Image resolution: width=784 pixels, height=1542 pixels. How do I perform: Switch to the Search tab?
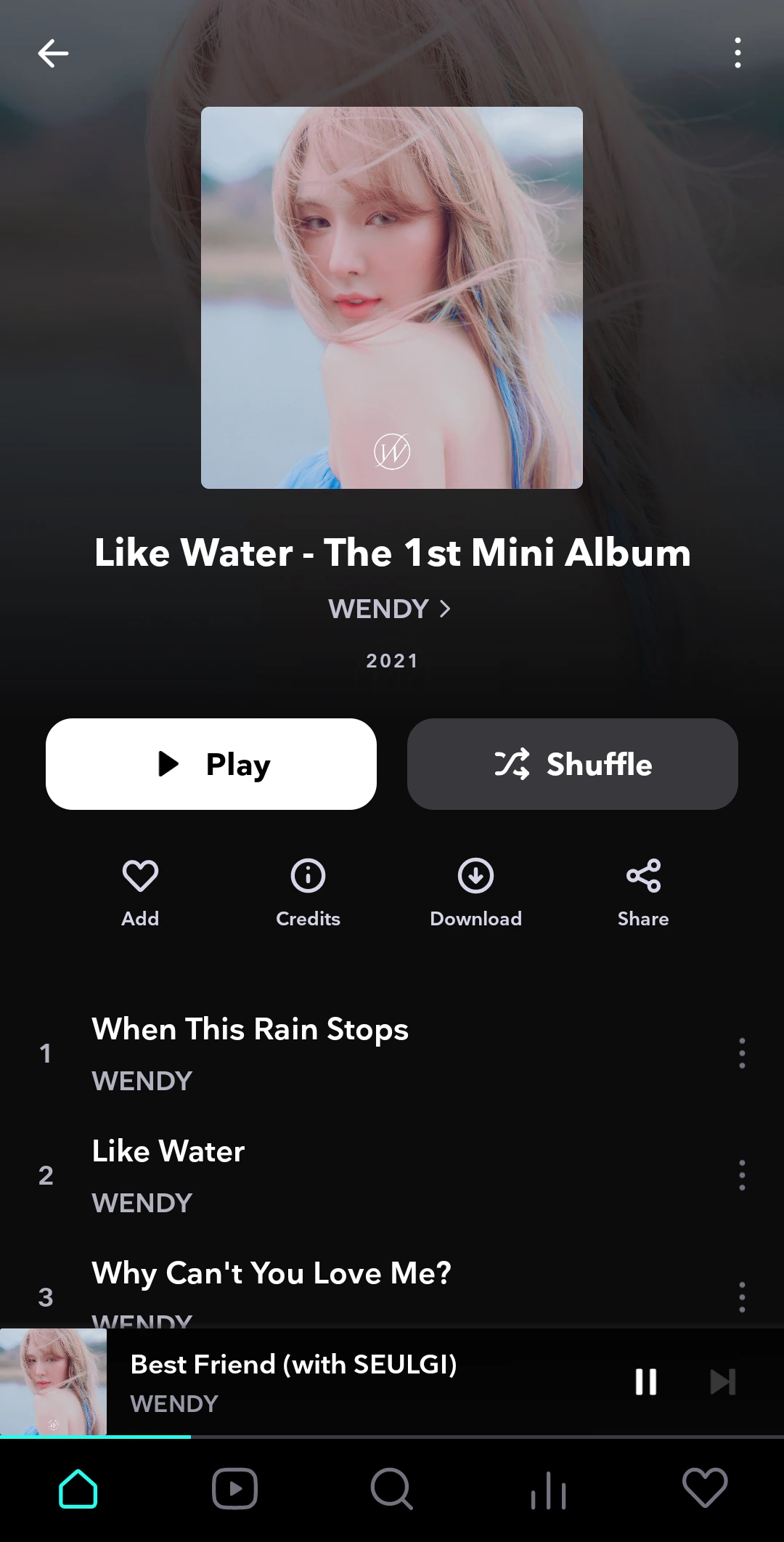click(x=391, y=1489)
